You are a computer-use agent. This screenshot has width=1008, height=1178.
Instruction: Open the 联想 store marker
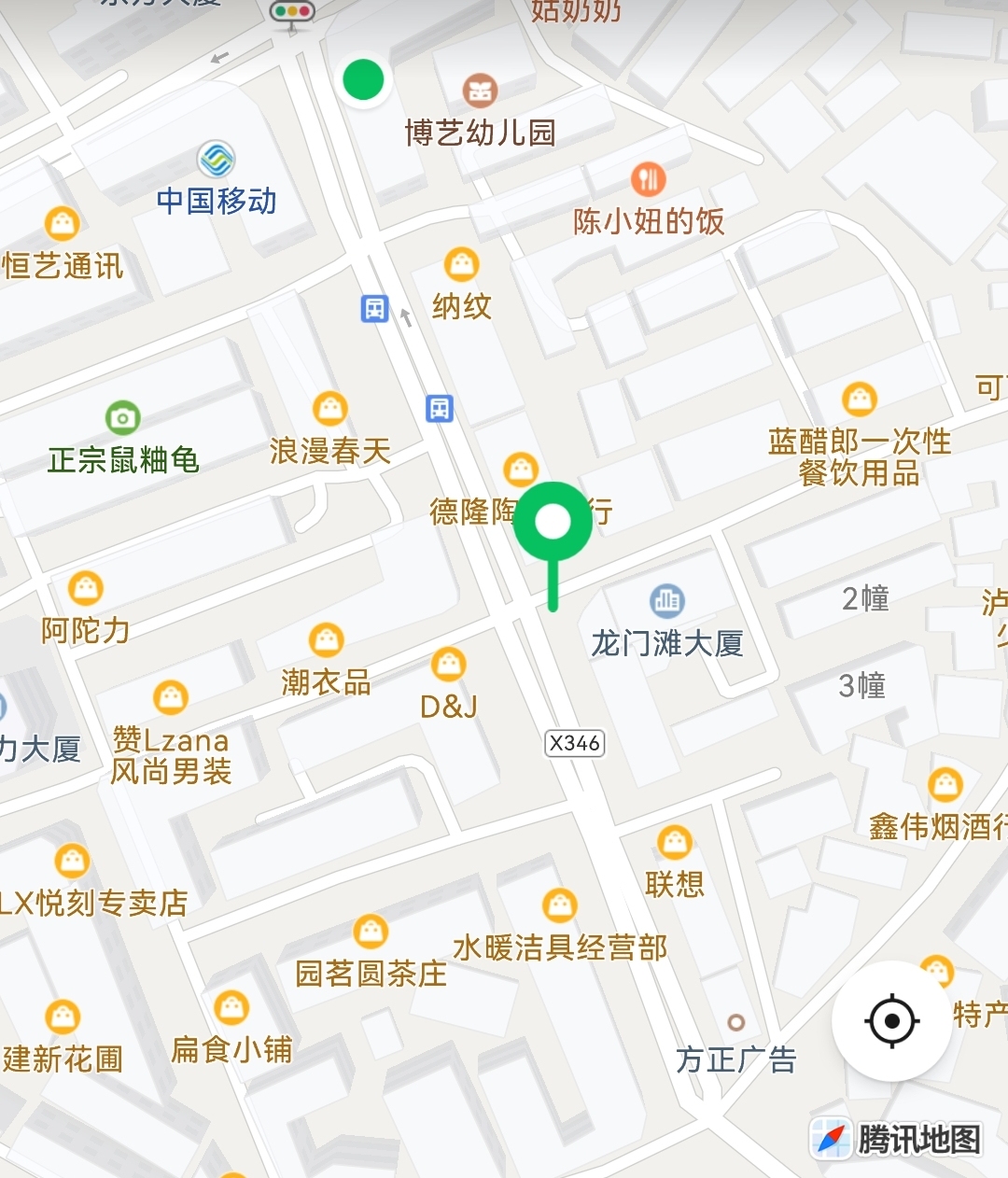[x=674, y=843]
